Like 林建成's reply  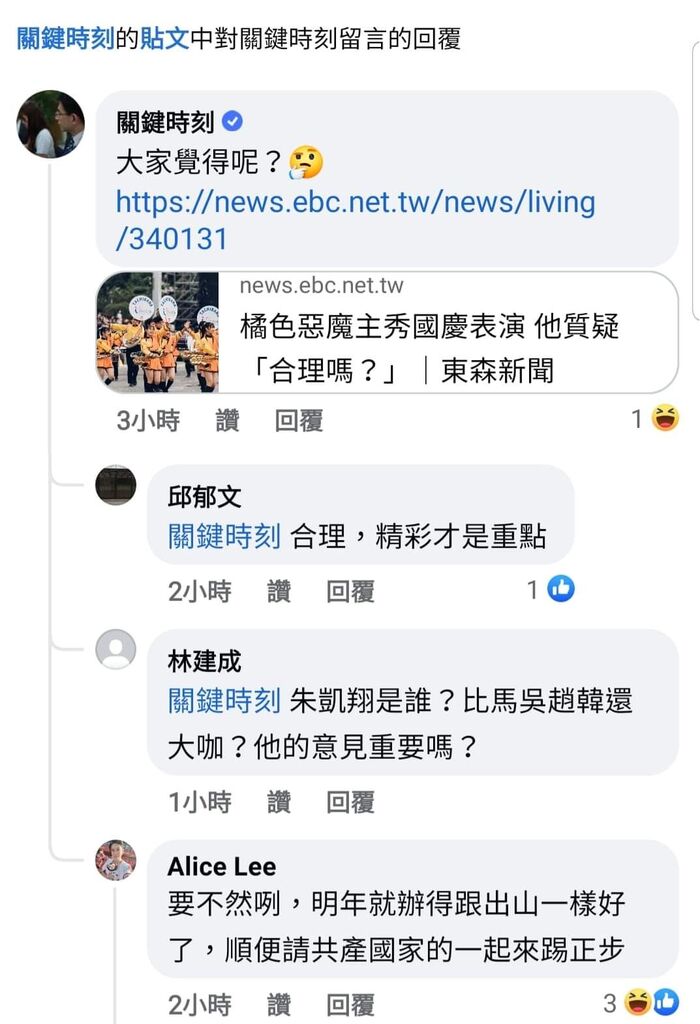click(279, 802)
